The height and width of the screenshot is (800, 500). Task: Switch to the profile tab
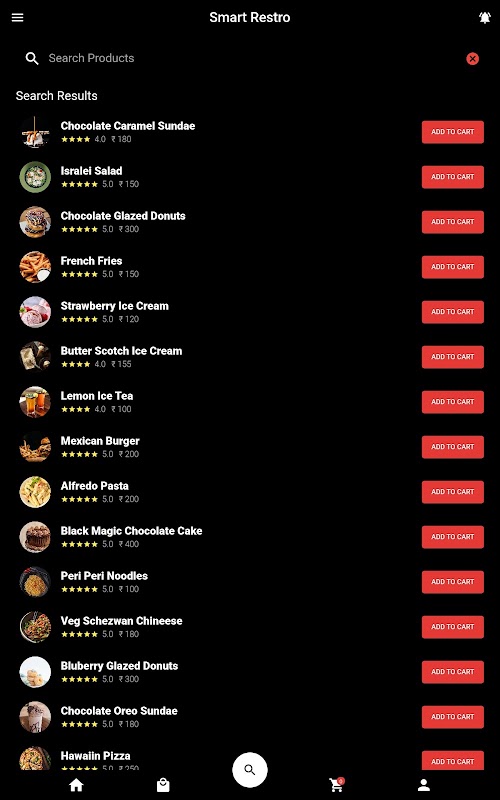(x=424, y=785)
